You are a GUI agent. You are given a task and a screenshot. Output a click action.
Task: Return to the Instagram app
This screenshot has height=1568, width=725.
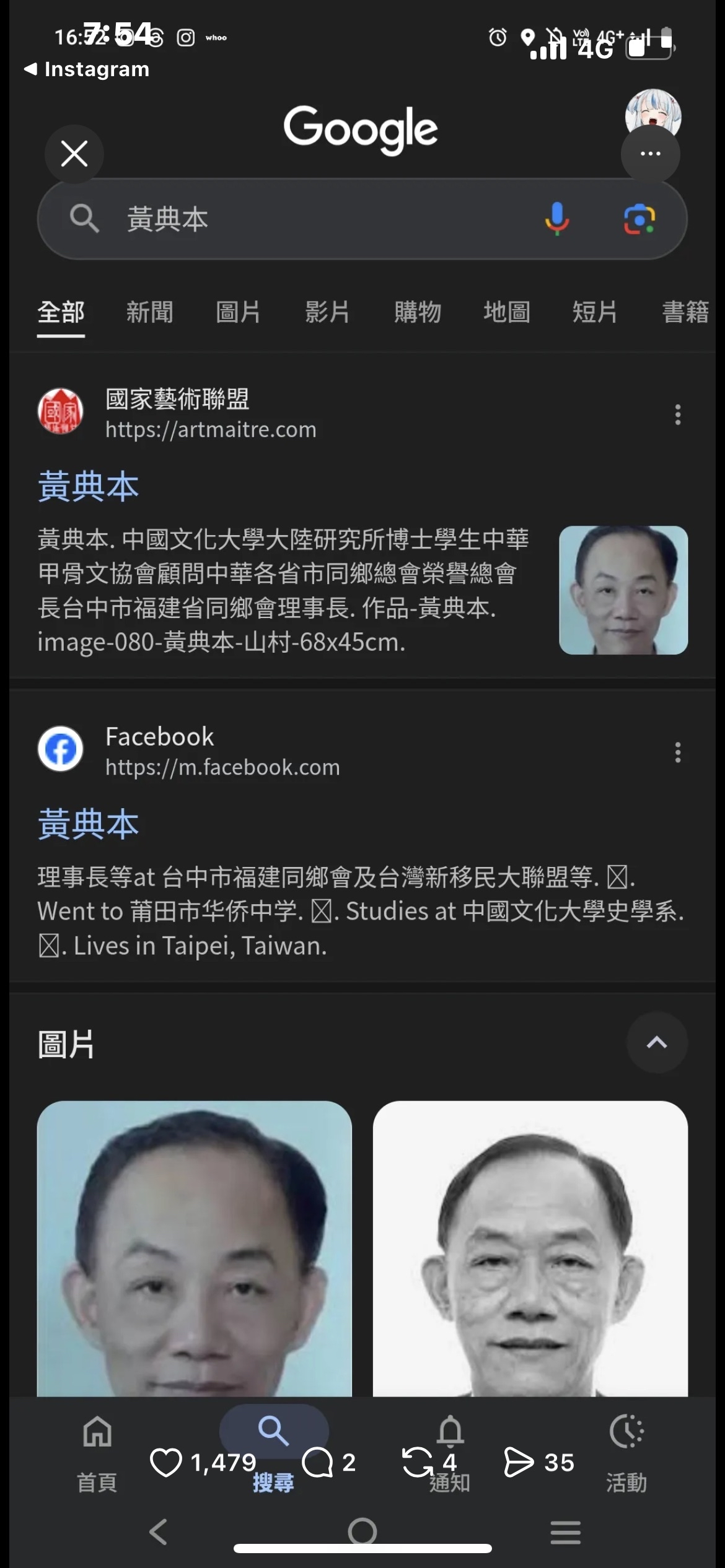coord(87,69)
